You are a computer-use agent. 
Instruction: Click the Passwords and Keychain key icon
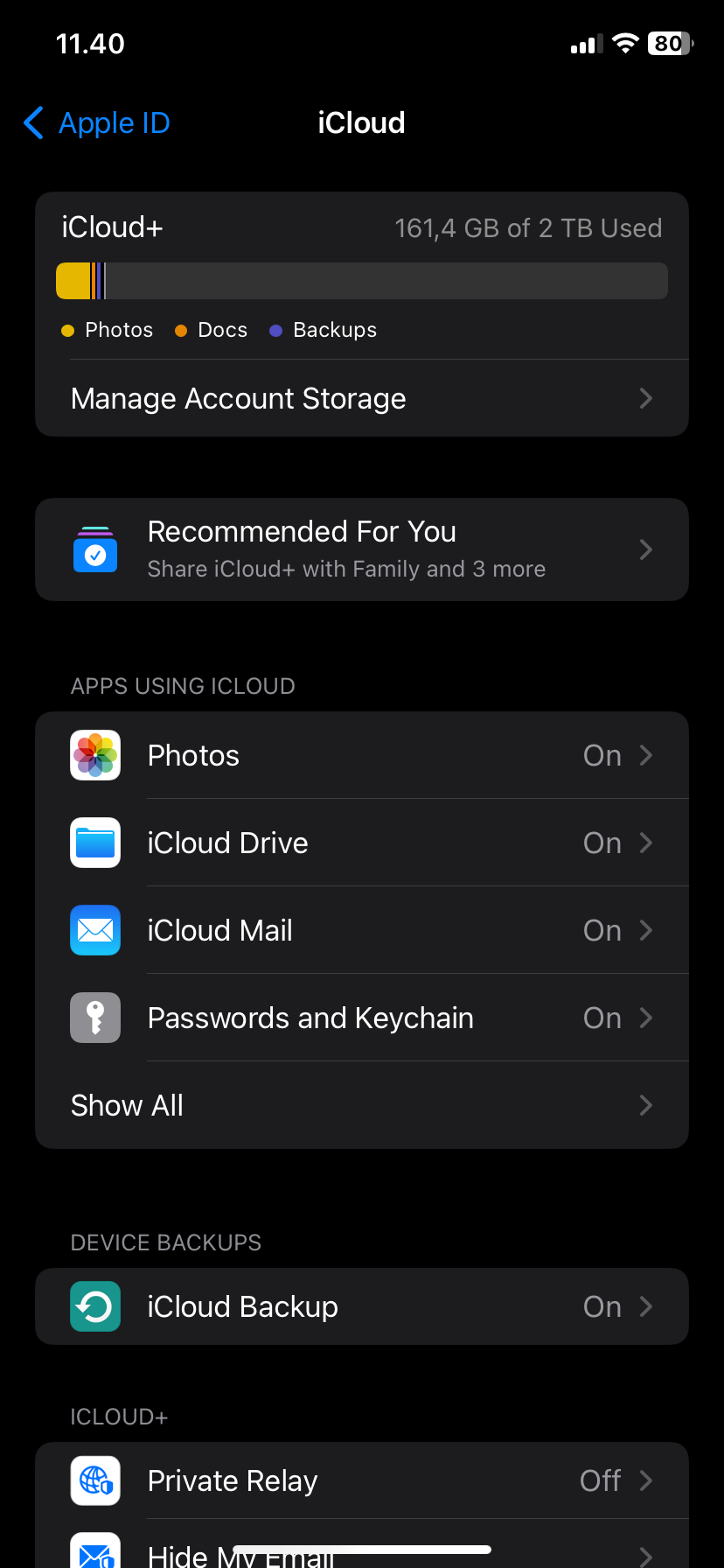click(x=94, y=1017)
